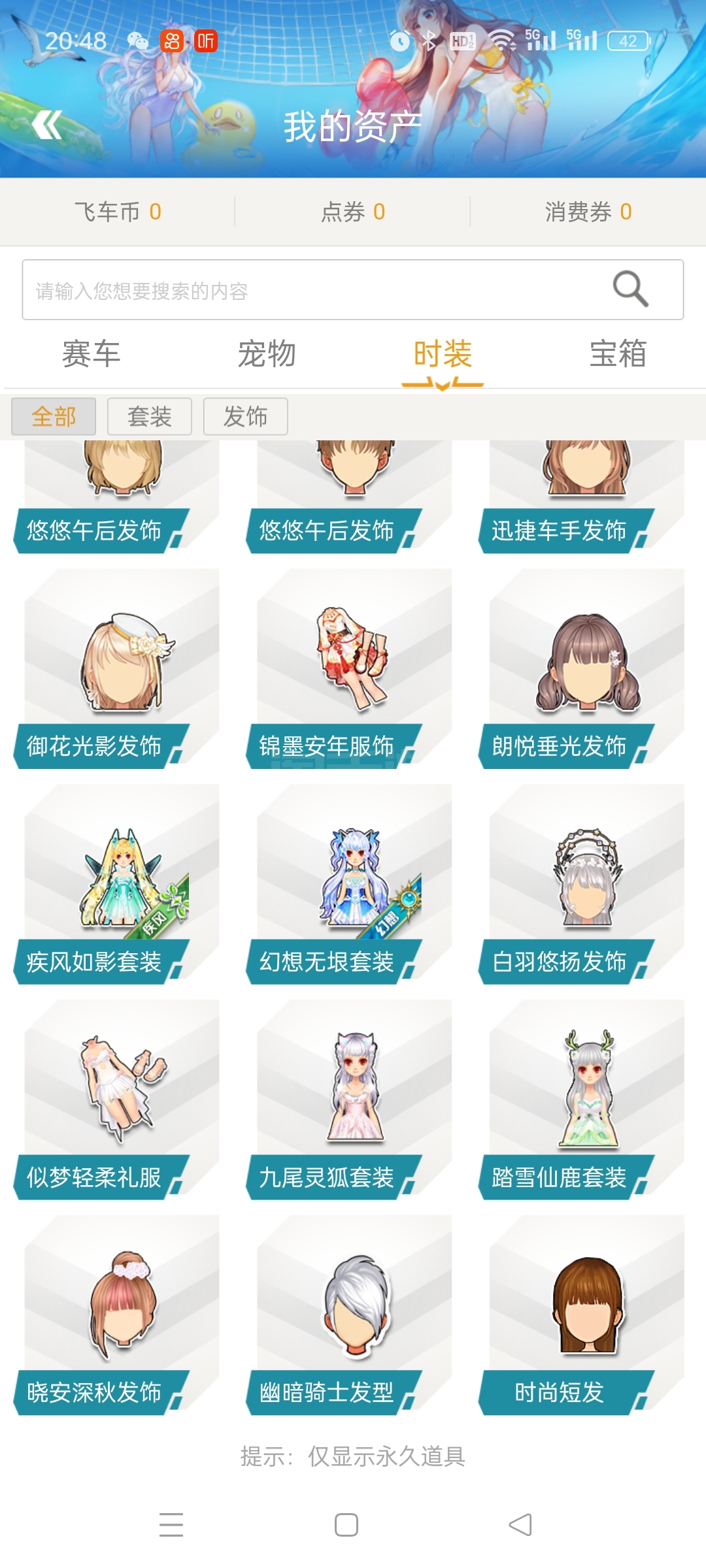The height and width of the screenshot is (1568, 706).
Task: Open the 宝箱 tab
Action: [618, 354]
